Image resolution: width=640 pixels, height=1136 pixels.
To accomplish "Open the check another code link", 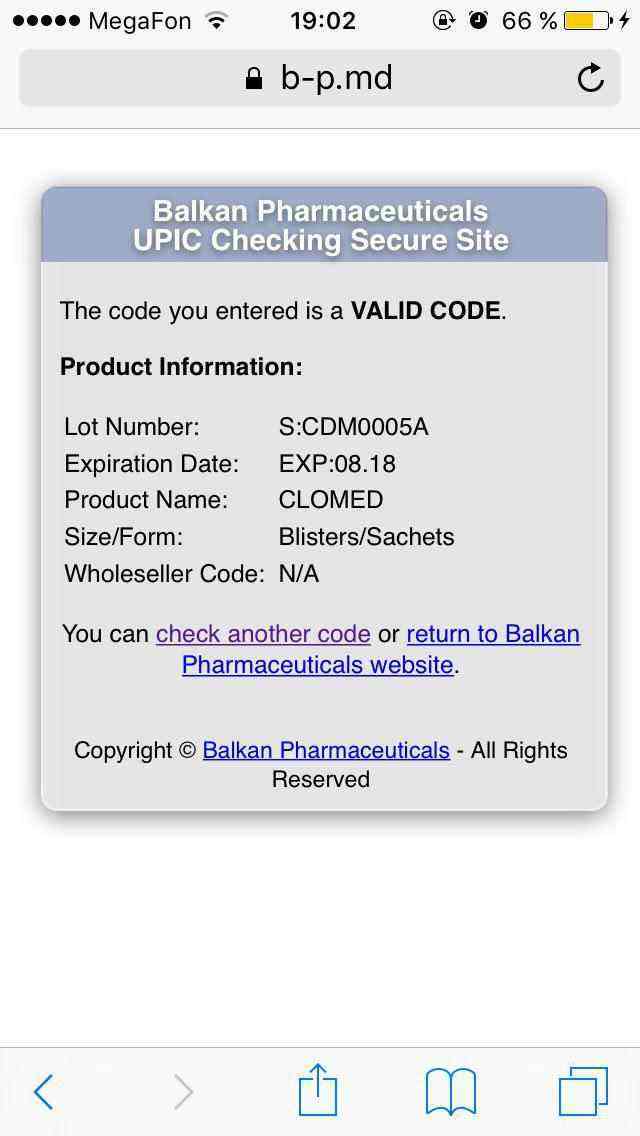I will tap(263, 634).
